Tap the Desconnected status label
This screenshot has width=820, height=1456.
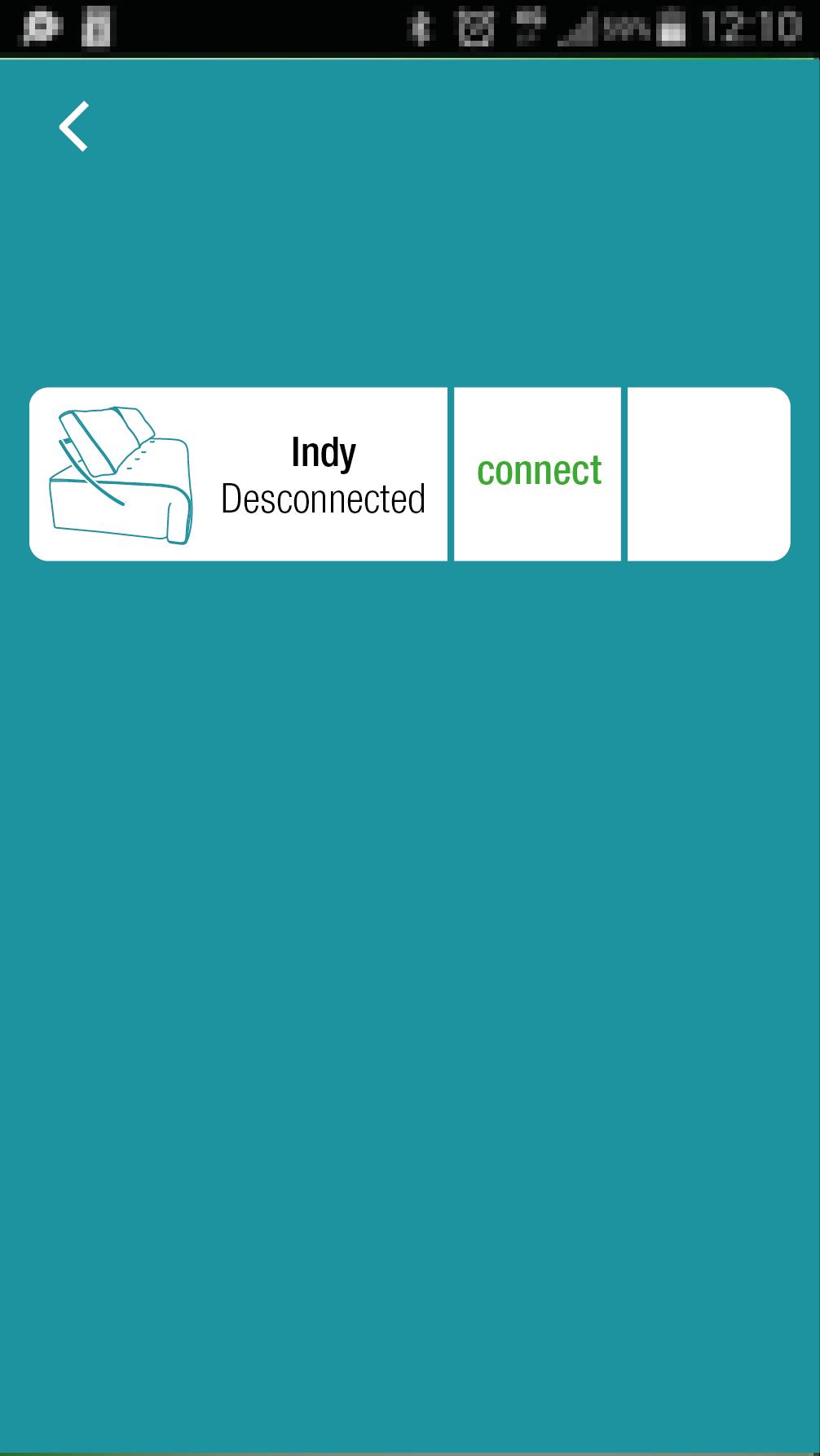click(x=324, y=499)
